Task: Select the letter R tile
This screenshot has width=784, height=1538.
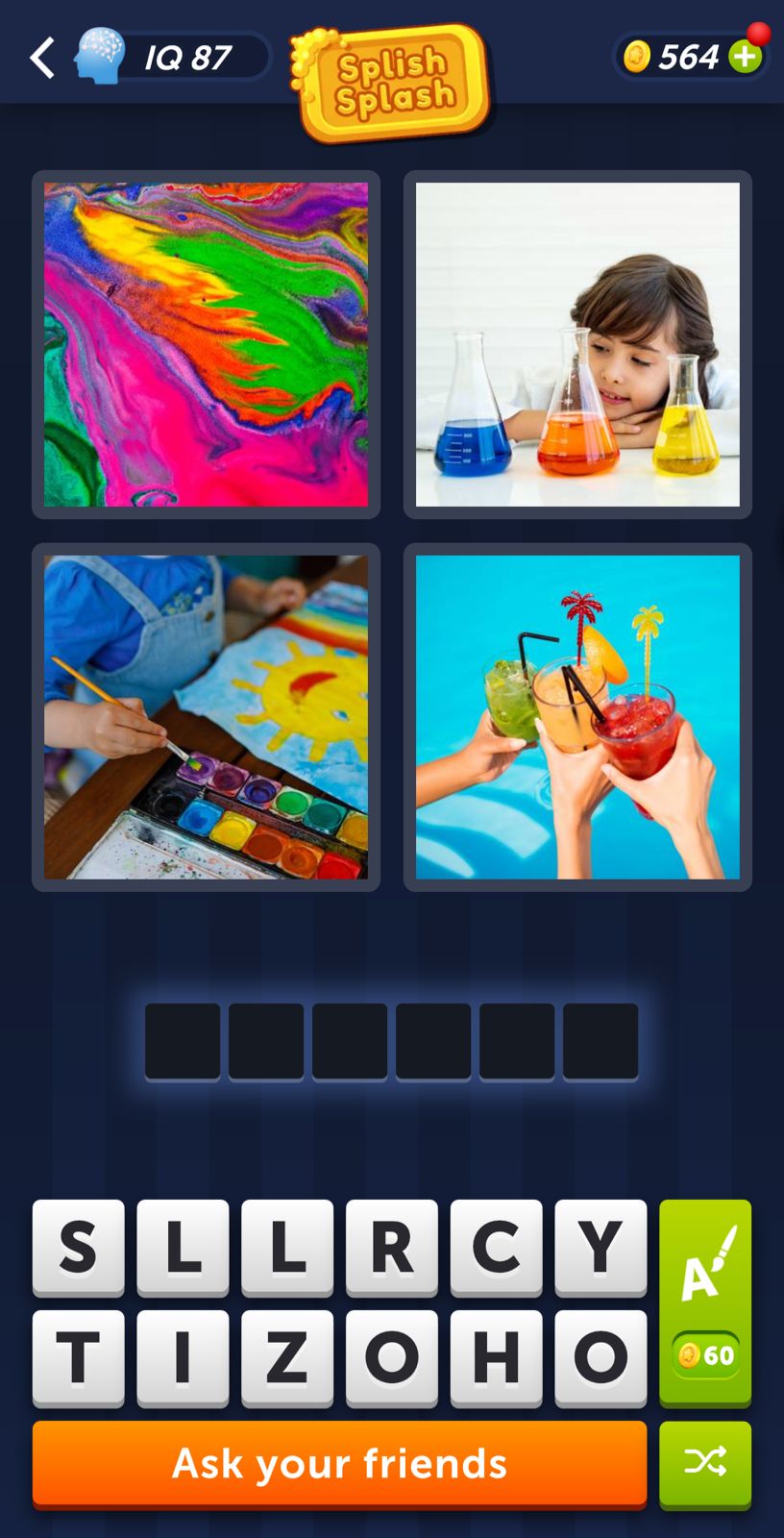Action: point(392,1247)
